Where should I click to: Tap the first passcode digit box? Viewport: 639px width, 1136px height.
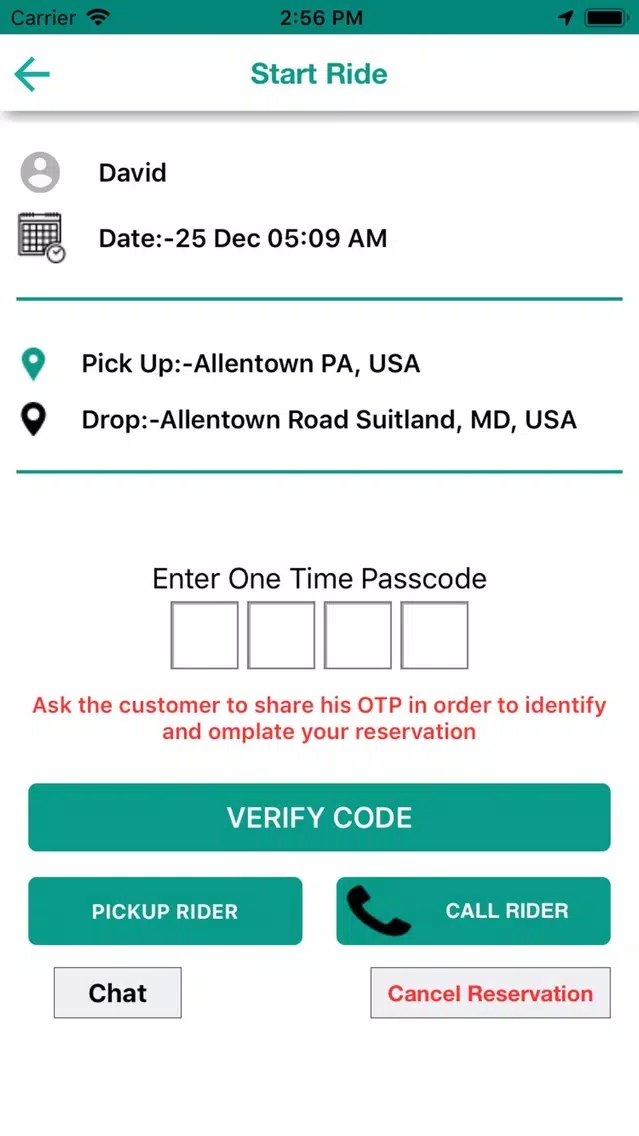pos(204,635)
